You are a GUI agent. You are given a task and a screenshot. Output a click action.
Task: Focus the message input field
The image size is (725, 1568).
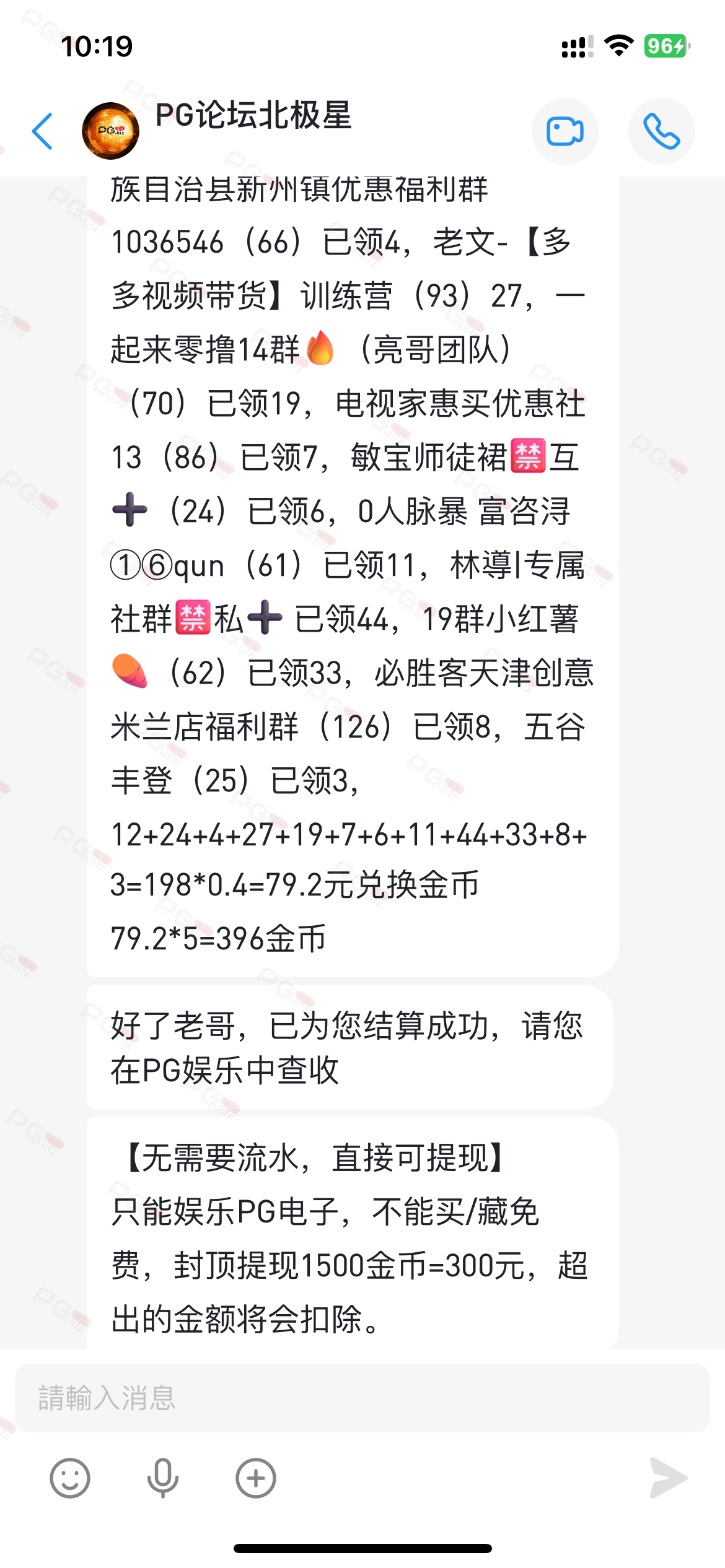point(362,1398)
